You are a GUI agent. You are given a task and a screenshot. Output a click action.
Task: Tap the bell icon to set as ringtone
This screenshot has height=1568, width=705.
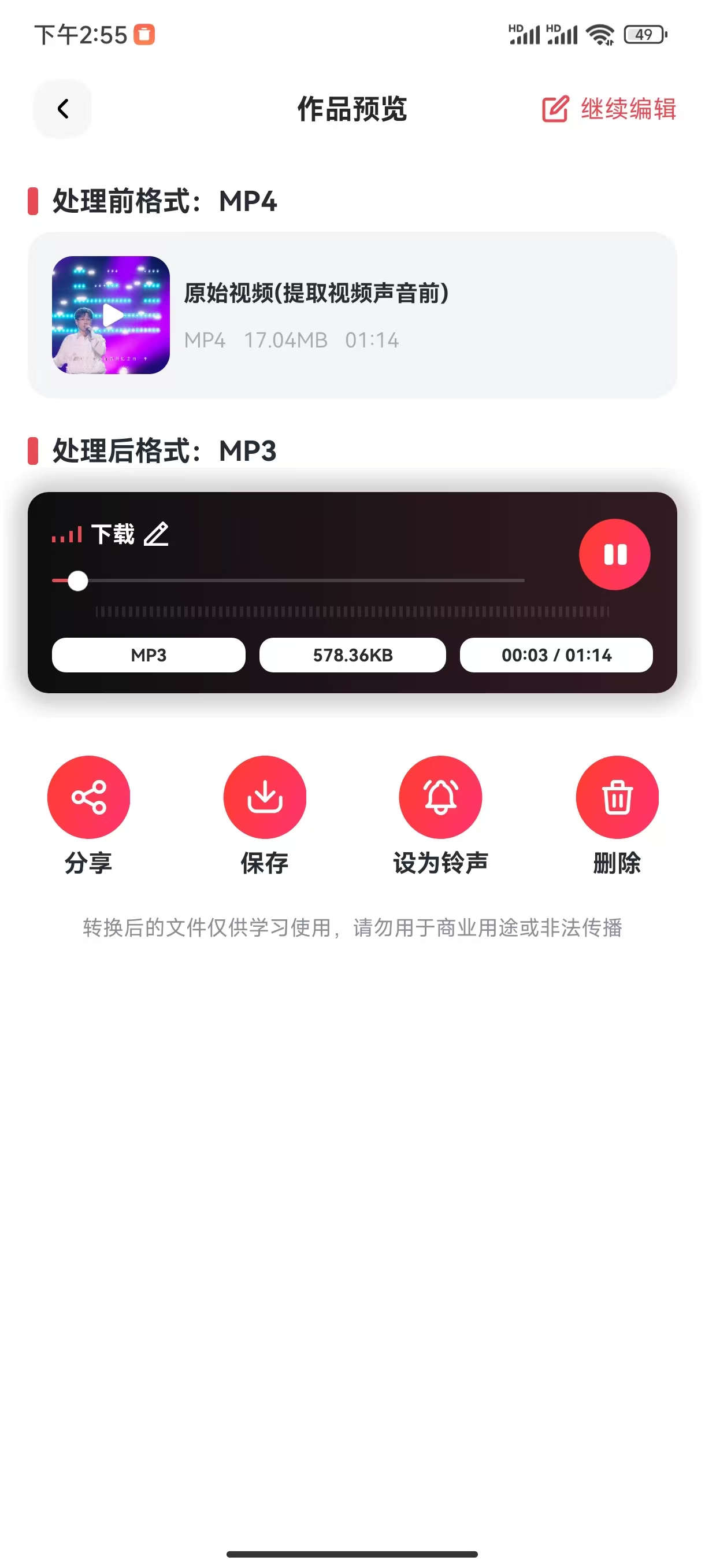[x=440, y=797]
